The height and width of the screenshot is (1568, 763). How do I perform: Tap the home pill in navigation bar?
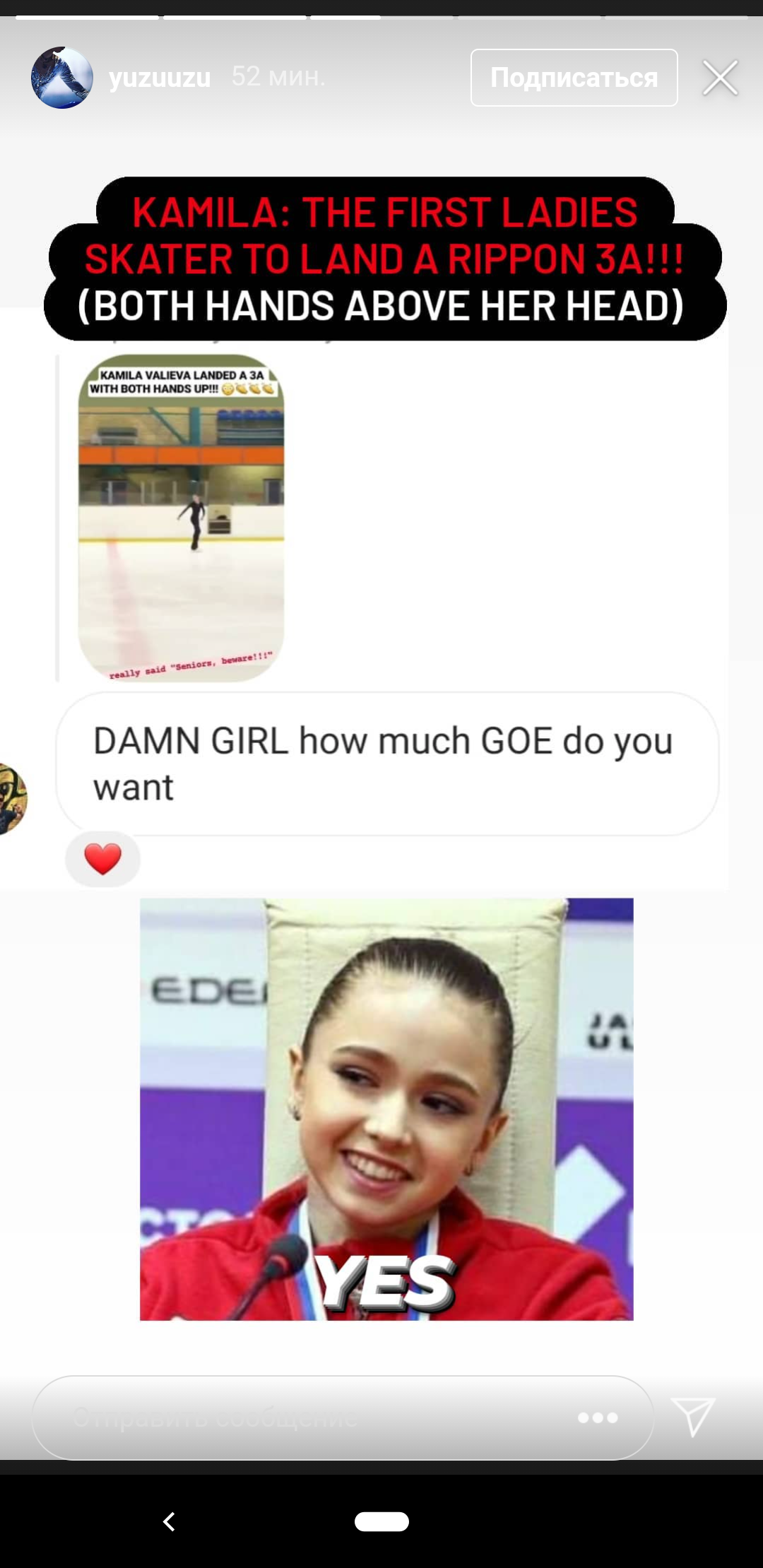tap(381, 1521)
